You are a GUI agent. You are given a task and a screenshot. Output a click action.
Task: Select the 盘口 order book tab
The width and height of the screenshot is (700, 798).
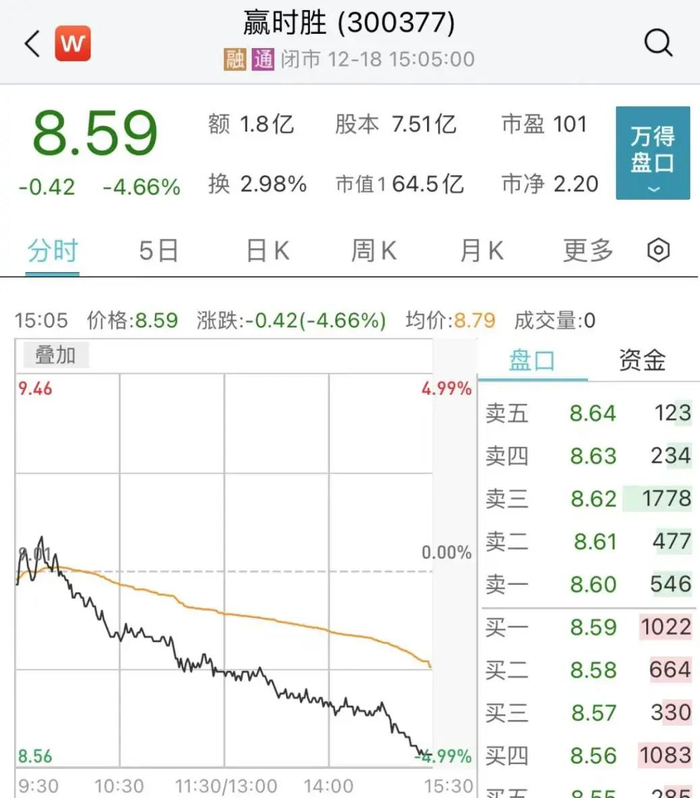[532, 360]
